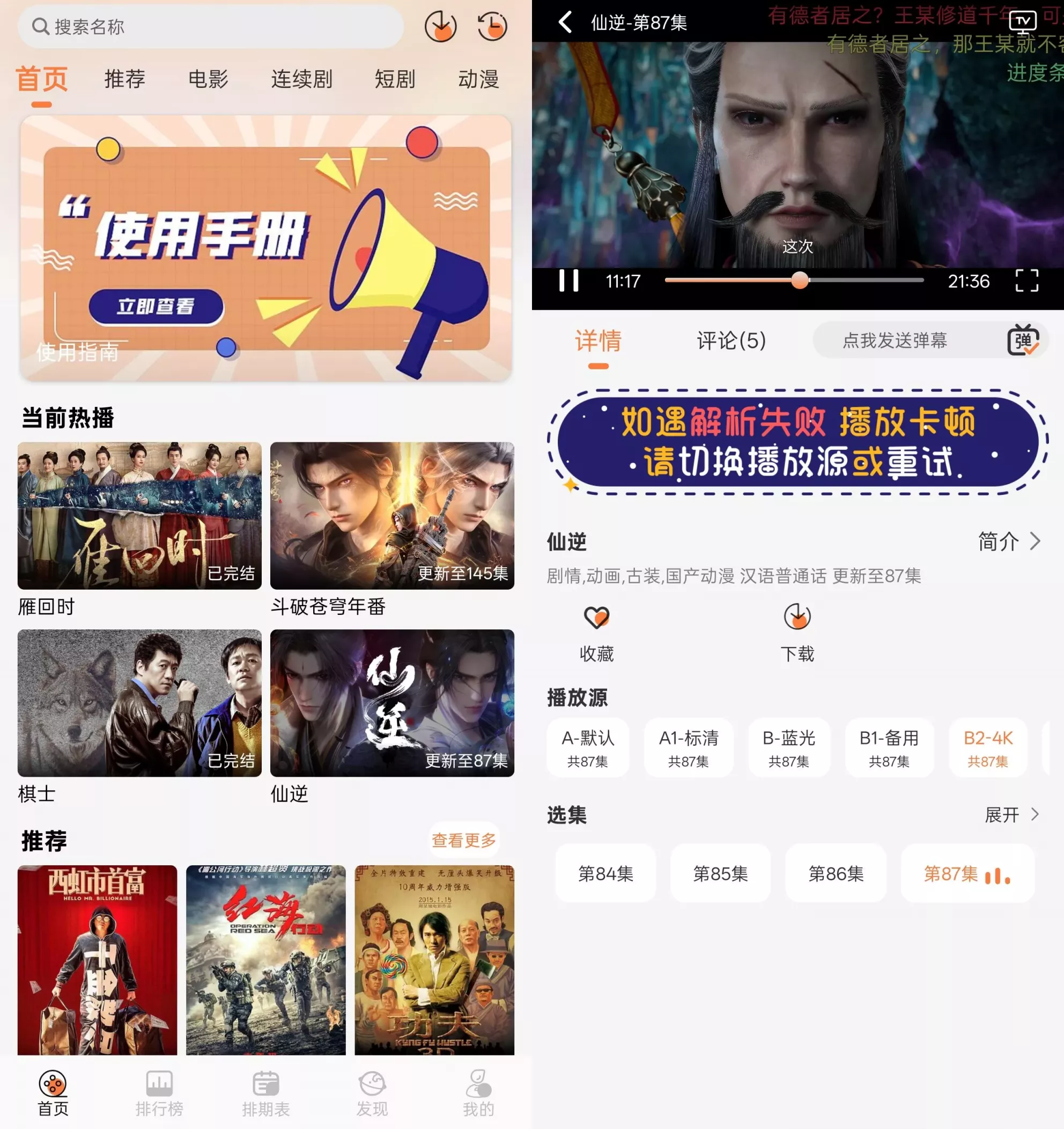1064x1129 pixels.
Task: Switch to the 电影 category tab
Action: point(208,79)
